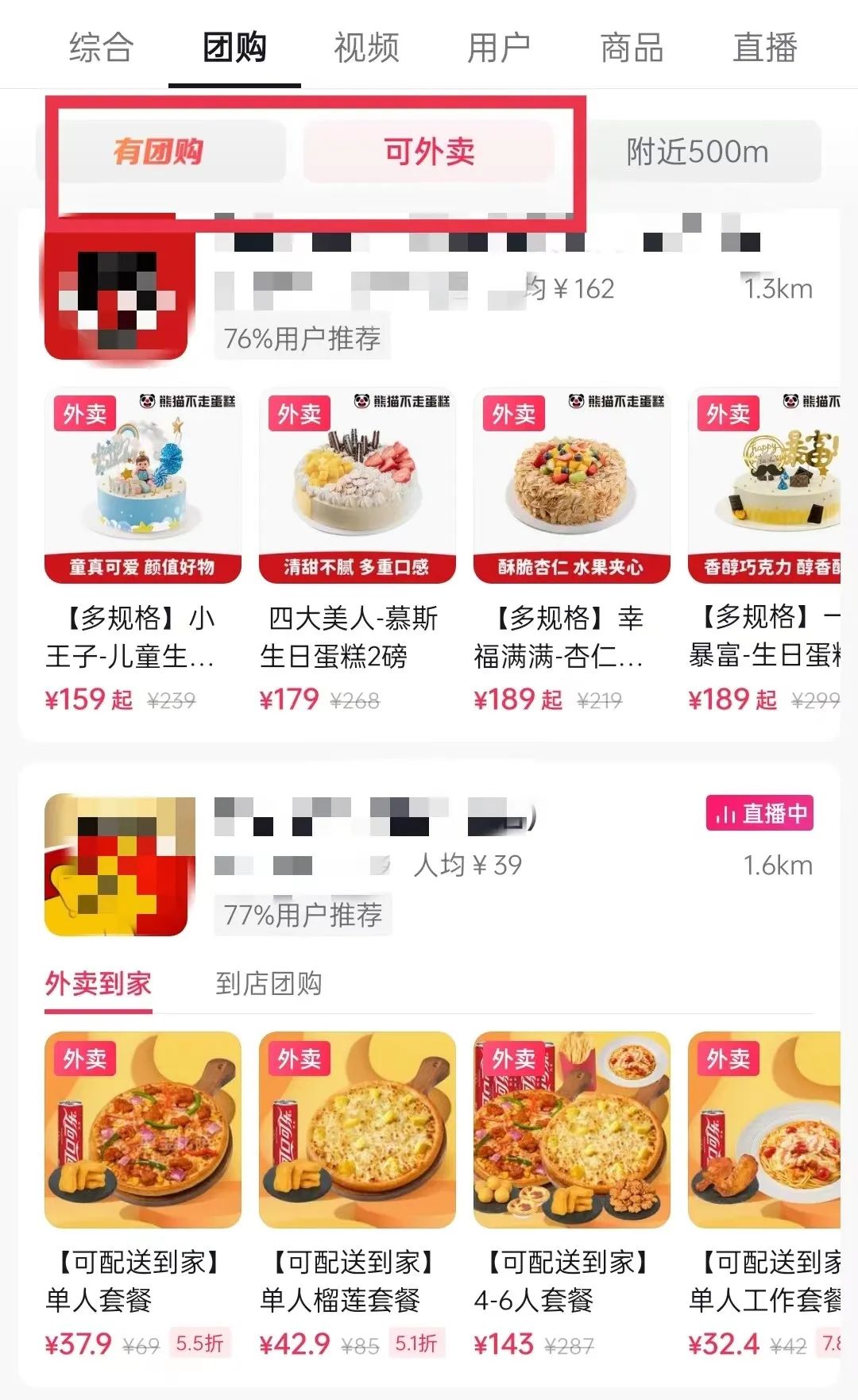Open the 用户 tab
Screen dimensions: 858x1400
pos(498,47)
